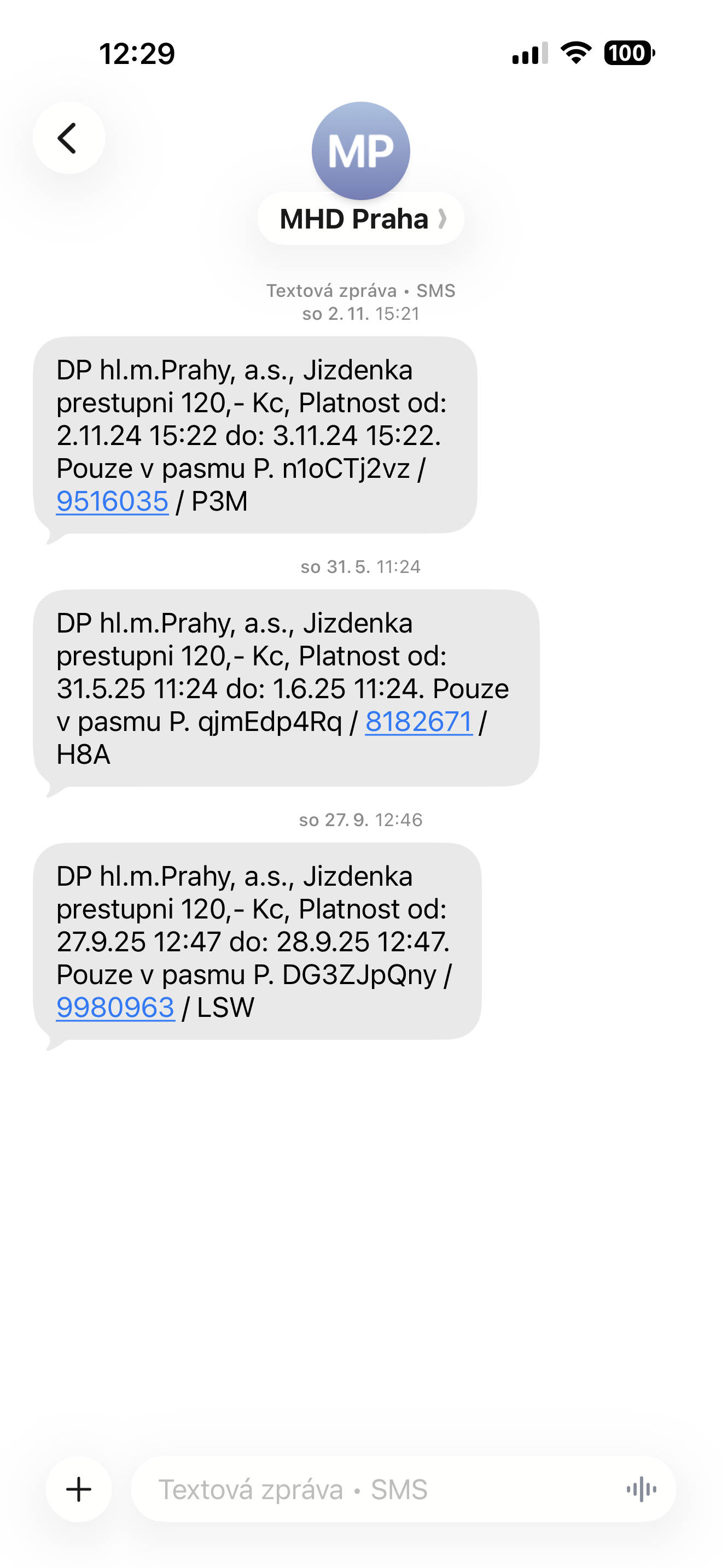Screen dimensions: 722x1568
Task: Open MHD Praha contact details
Action: pyautogui.click(x=360, y=219)
